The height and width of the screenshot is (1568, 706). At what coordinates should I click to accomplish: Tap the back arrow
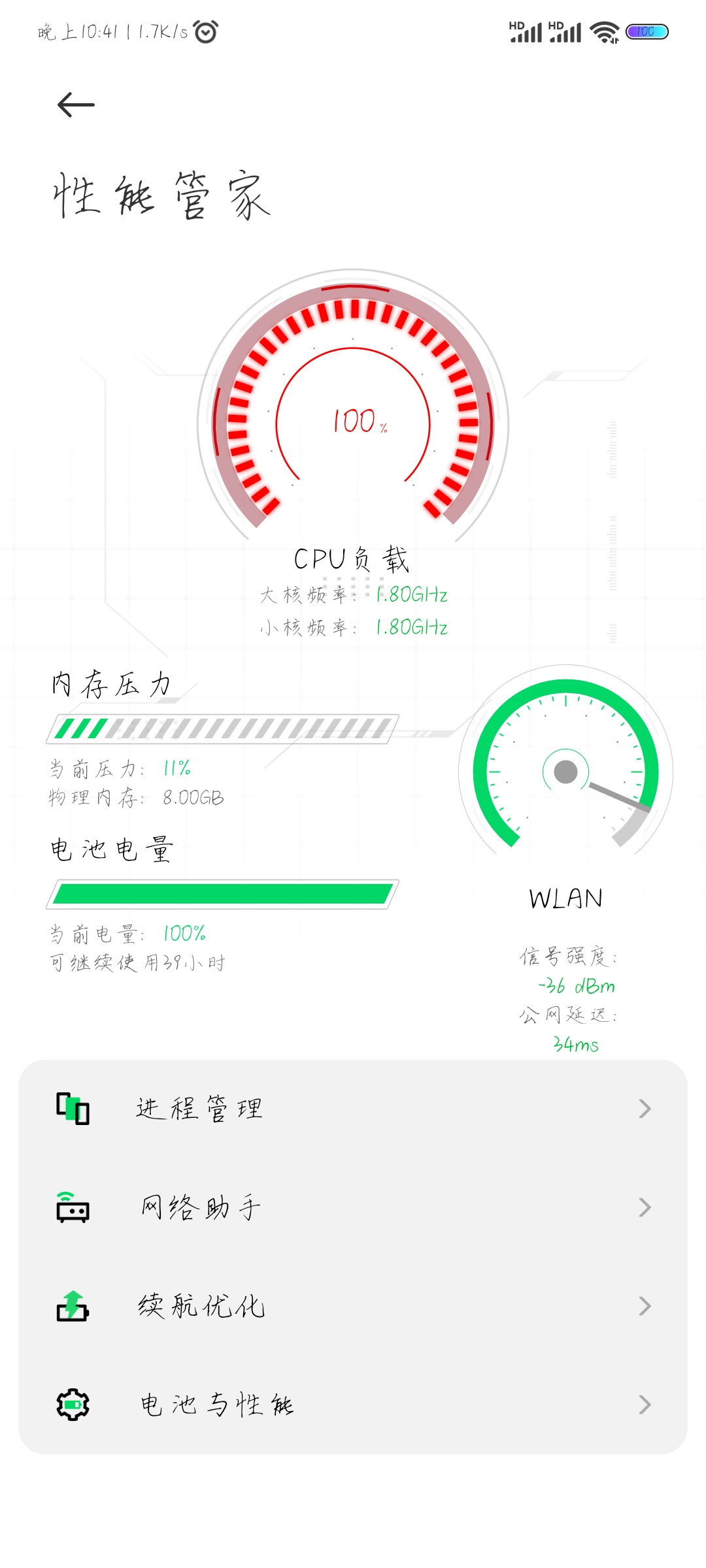click(76, 105)
